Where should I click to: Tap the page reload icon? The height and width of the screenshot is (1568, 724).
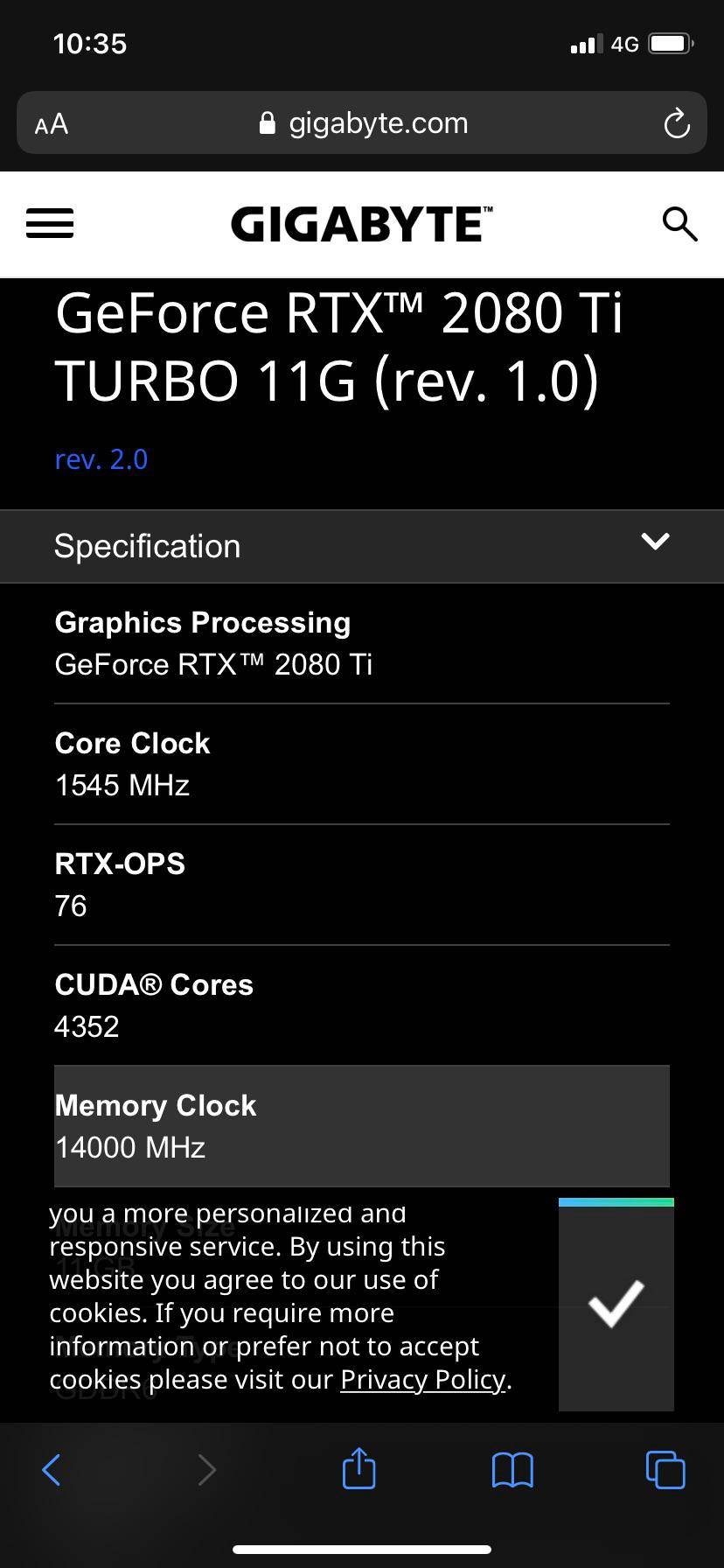(x=676, y=123)
